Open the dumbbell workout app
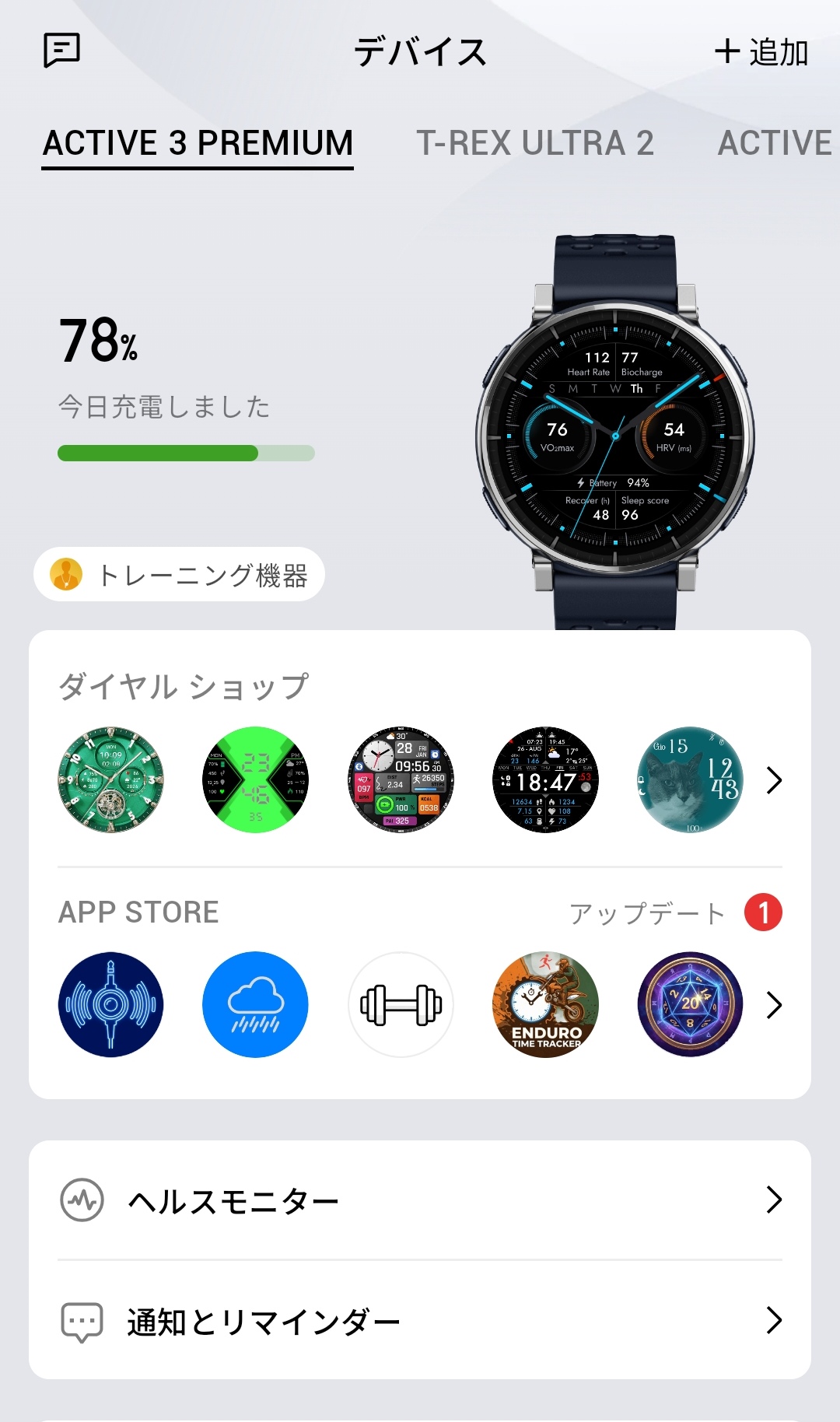The height and width of the screenshot is (1422, 840). pos(401,1004)
